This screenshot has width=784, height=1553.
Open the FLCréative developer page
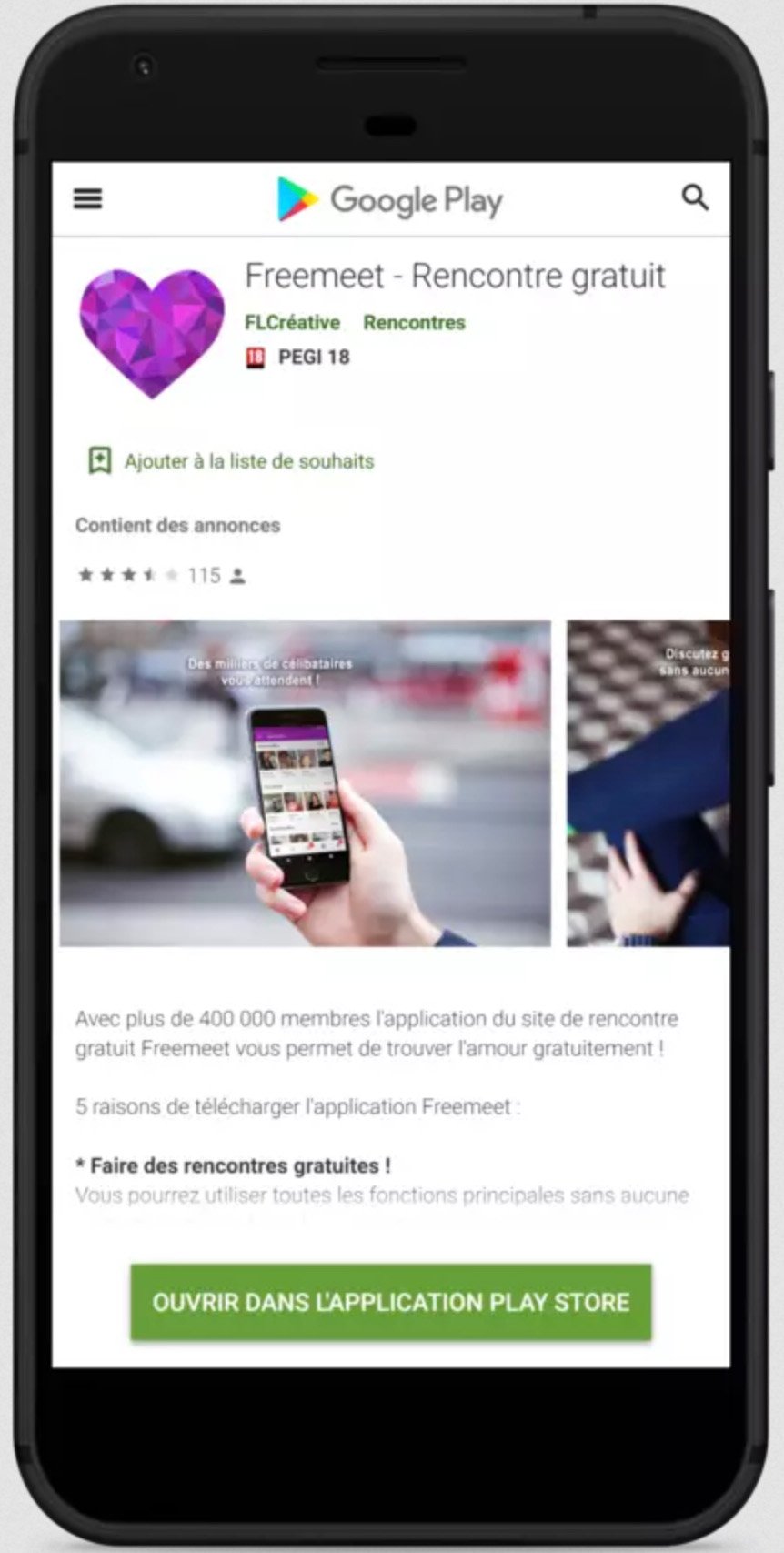coord(292,323)
